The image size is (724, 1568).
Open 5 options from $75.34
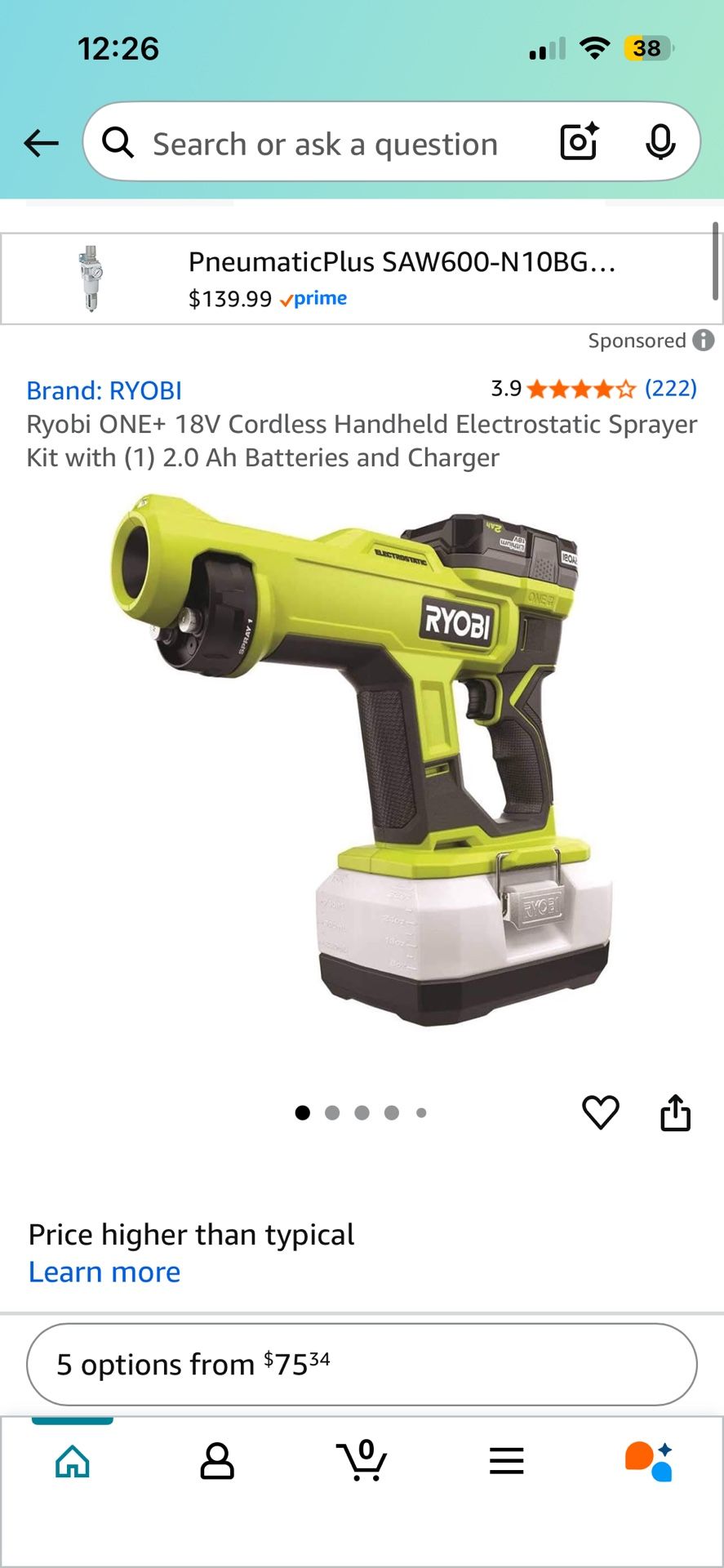[x=362, y=1364]
